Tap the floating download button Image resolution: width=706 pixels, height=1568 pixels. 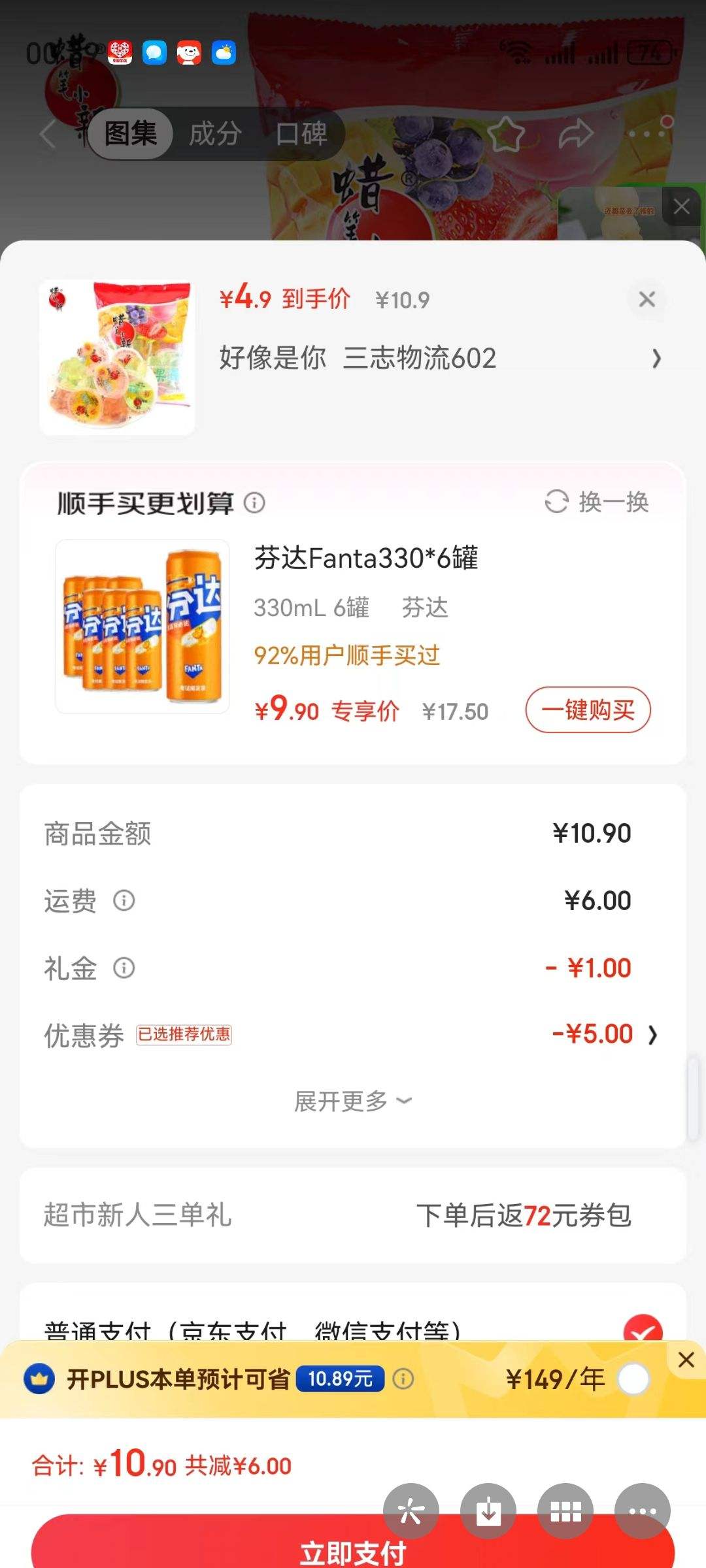pos(488,1511)
